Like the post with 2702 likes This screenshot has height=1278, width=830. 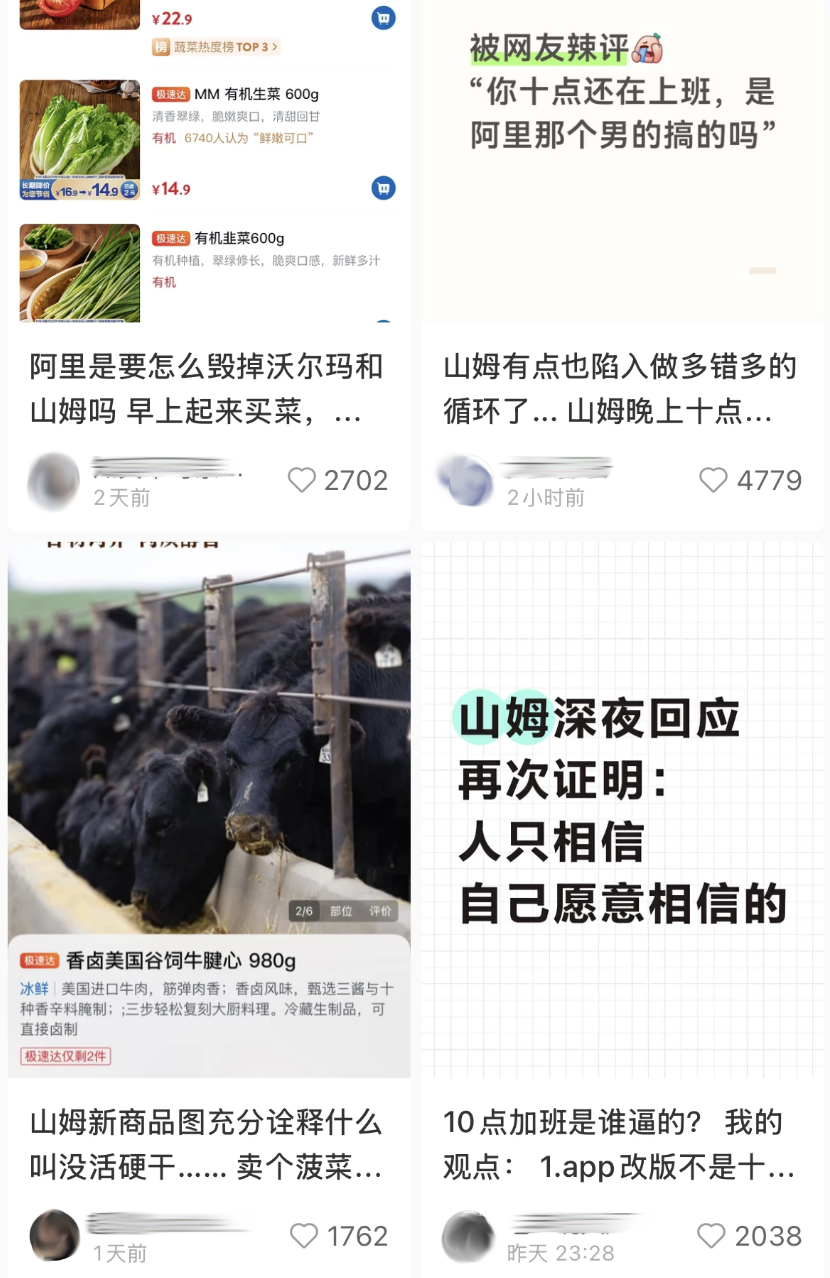pos(301,480)
